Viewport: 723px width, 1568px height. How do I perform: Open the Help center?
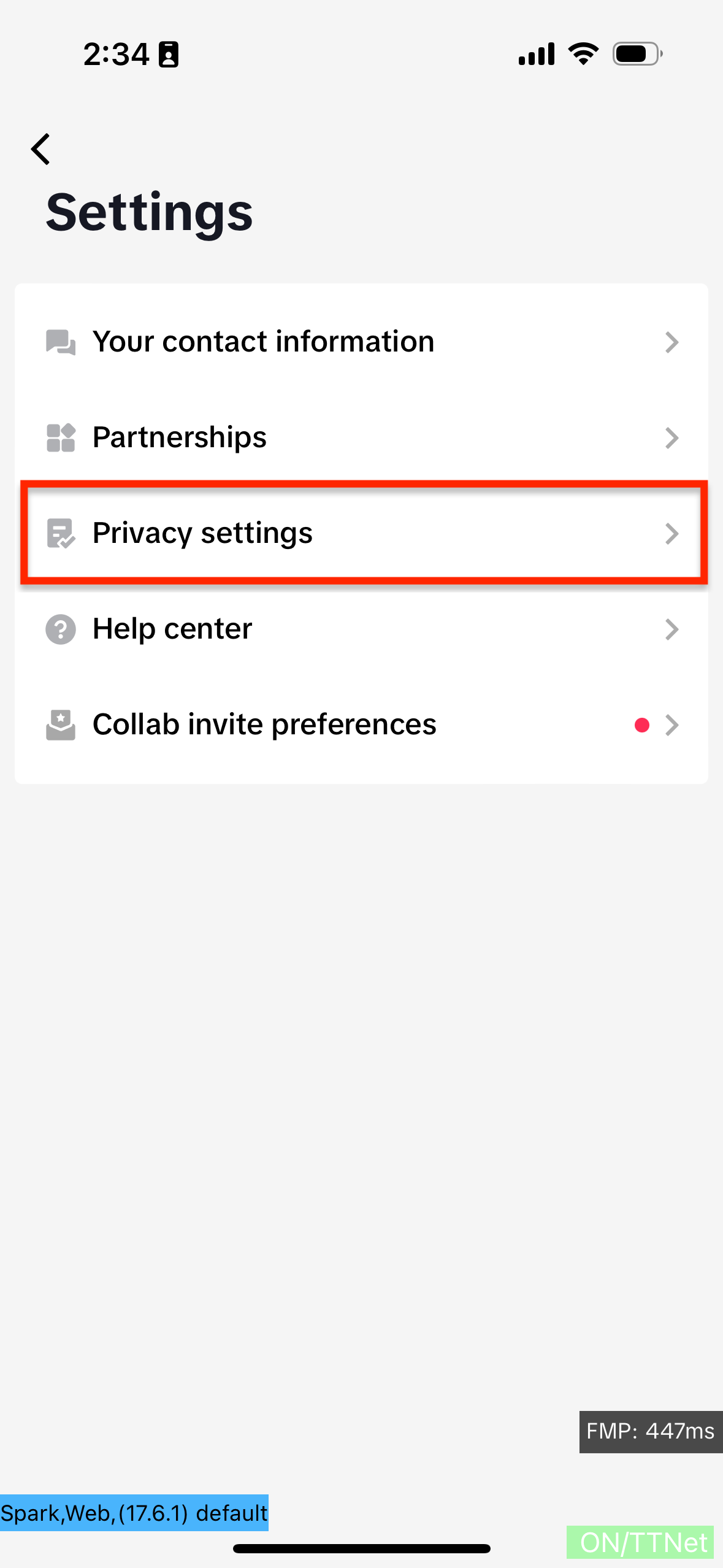click(361, 629)
